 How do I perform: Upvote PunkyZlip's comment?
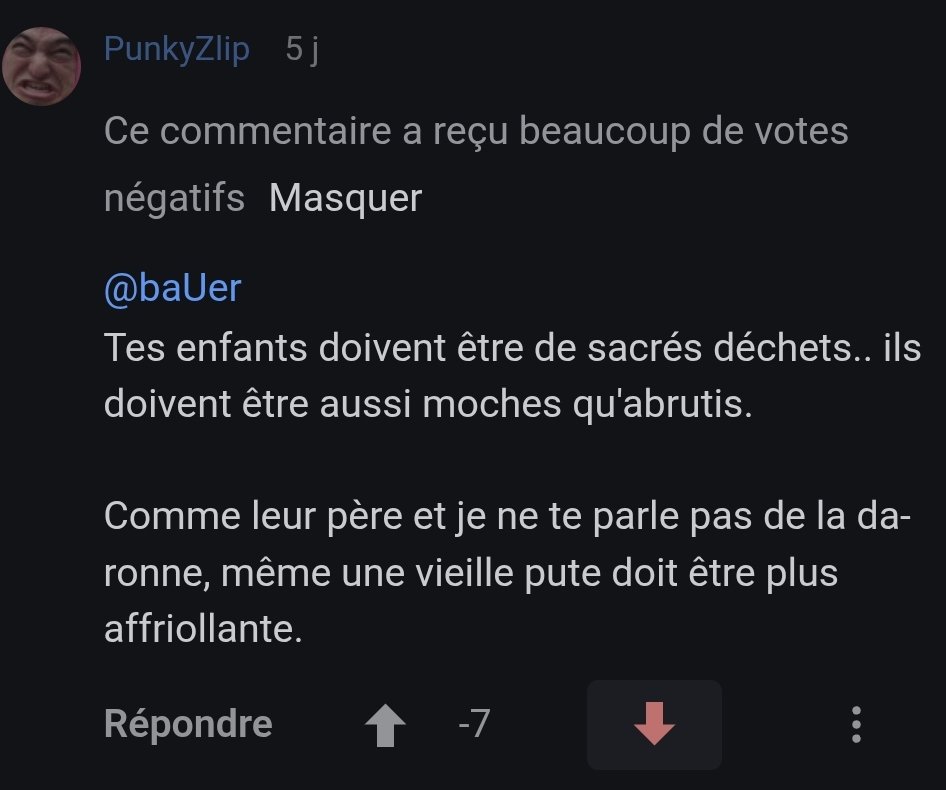[x=385, y=725]
